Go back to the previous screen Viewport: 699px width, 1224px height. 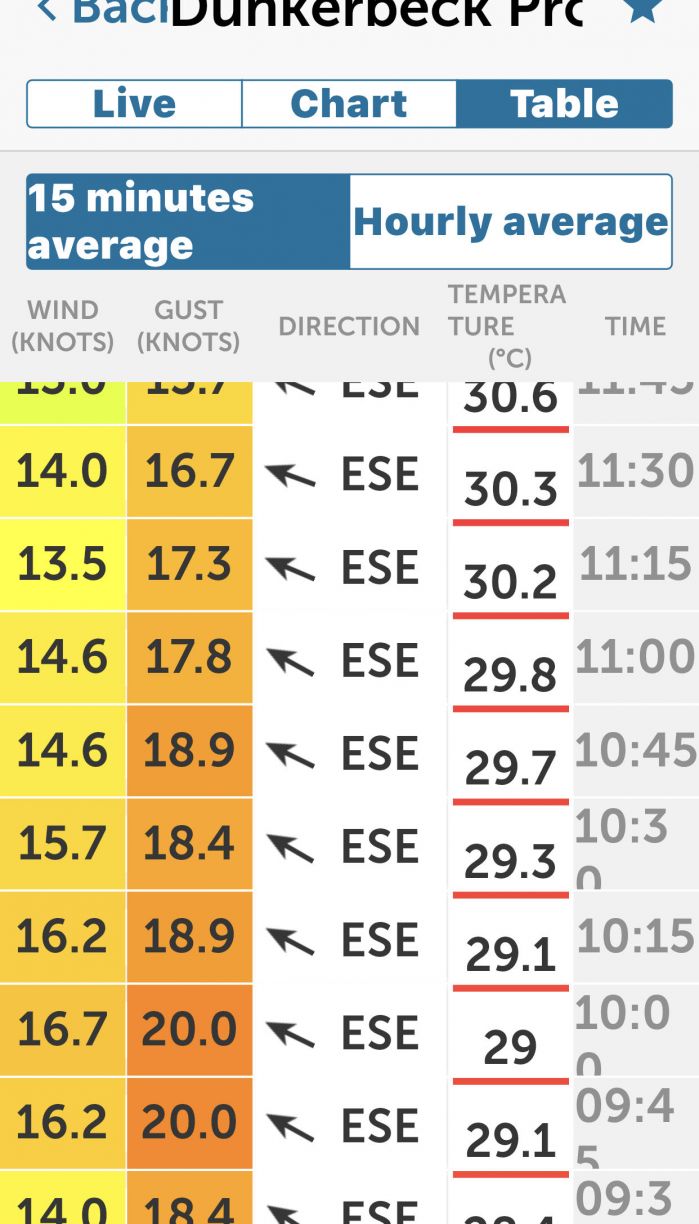[x=90, y=10]
